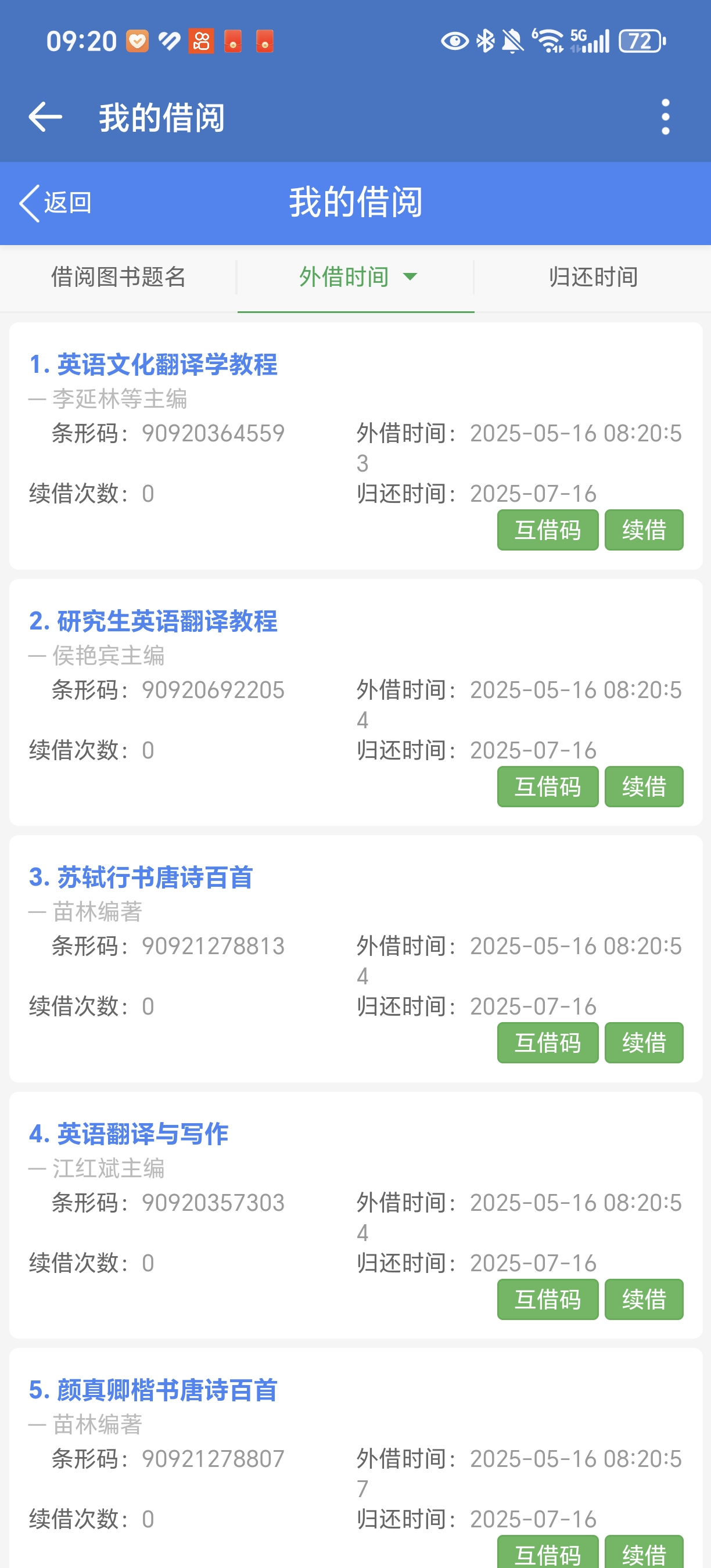Screen dimensions: 711x1568
Task: Tap the back arrow in the app bar
Action: [46, 117]
